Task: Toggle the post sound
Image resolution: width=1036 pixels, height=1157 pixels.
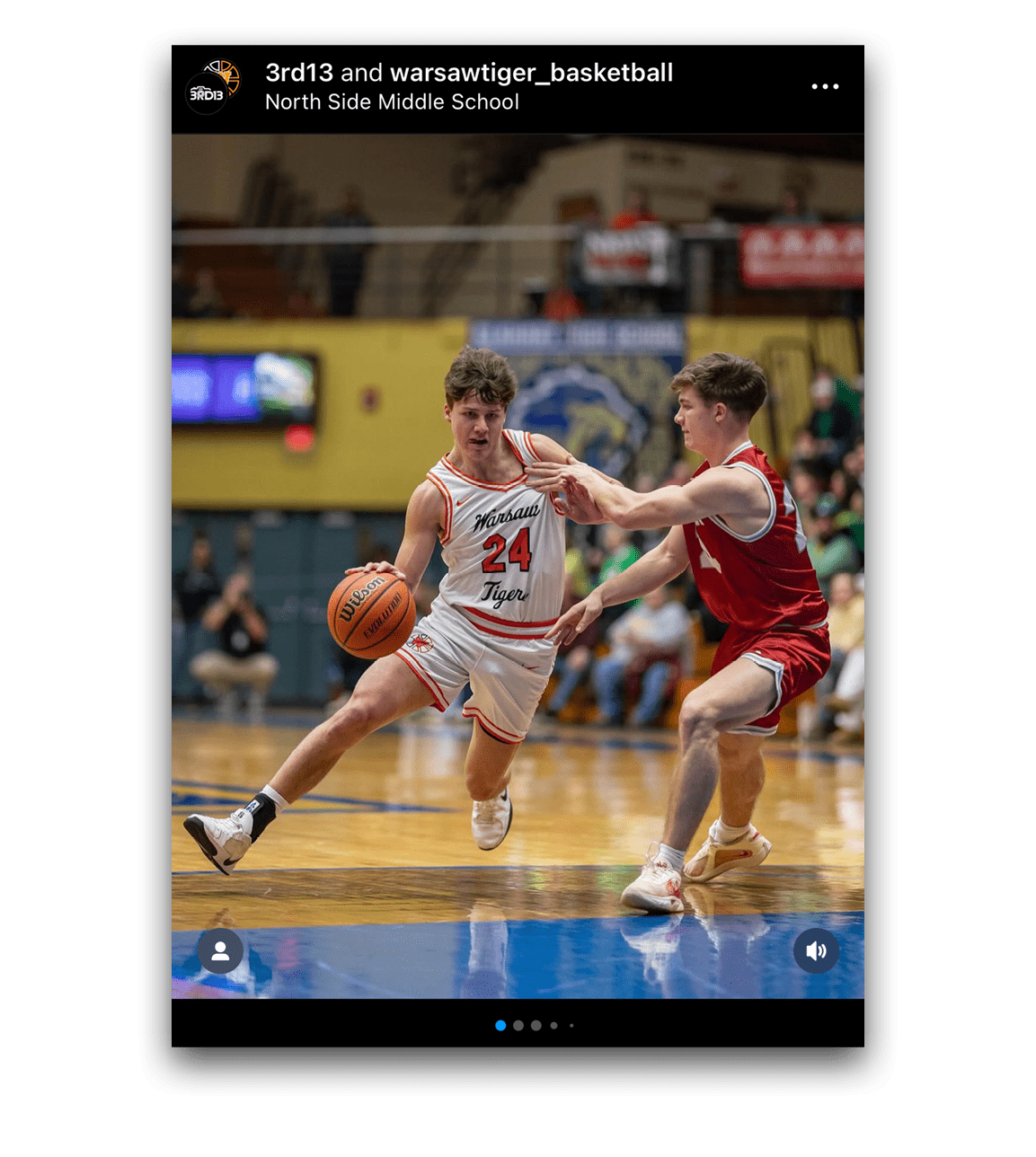Action: 816,950
